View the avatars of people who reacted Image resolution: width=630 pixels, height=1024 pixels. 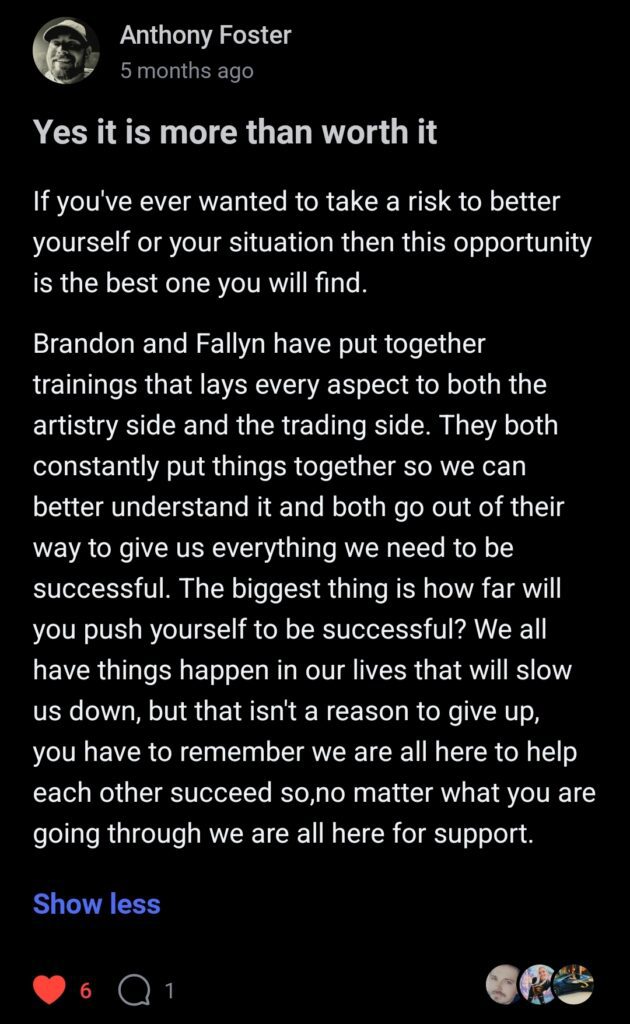coord(540,984)
